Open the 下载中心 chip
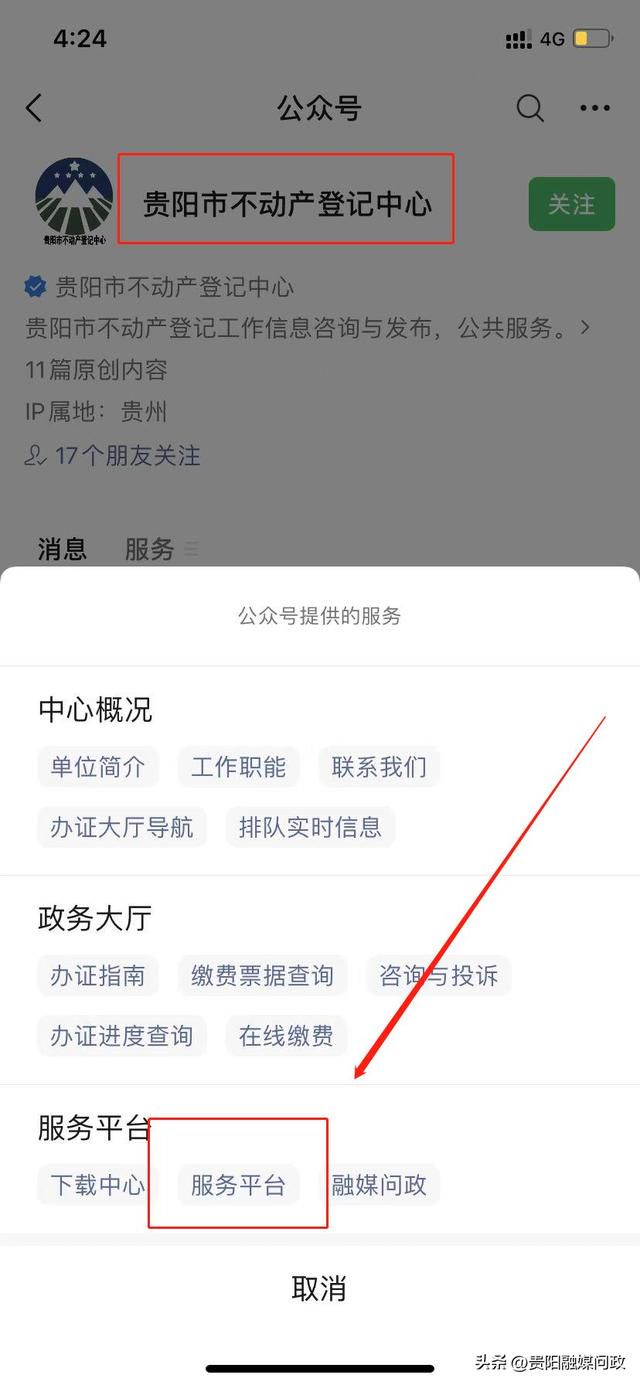This screenshot has height=1385, width=640. tap(98, 1185)
